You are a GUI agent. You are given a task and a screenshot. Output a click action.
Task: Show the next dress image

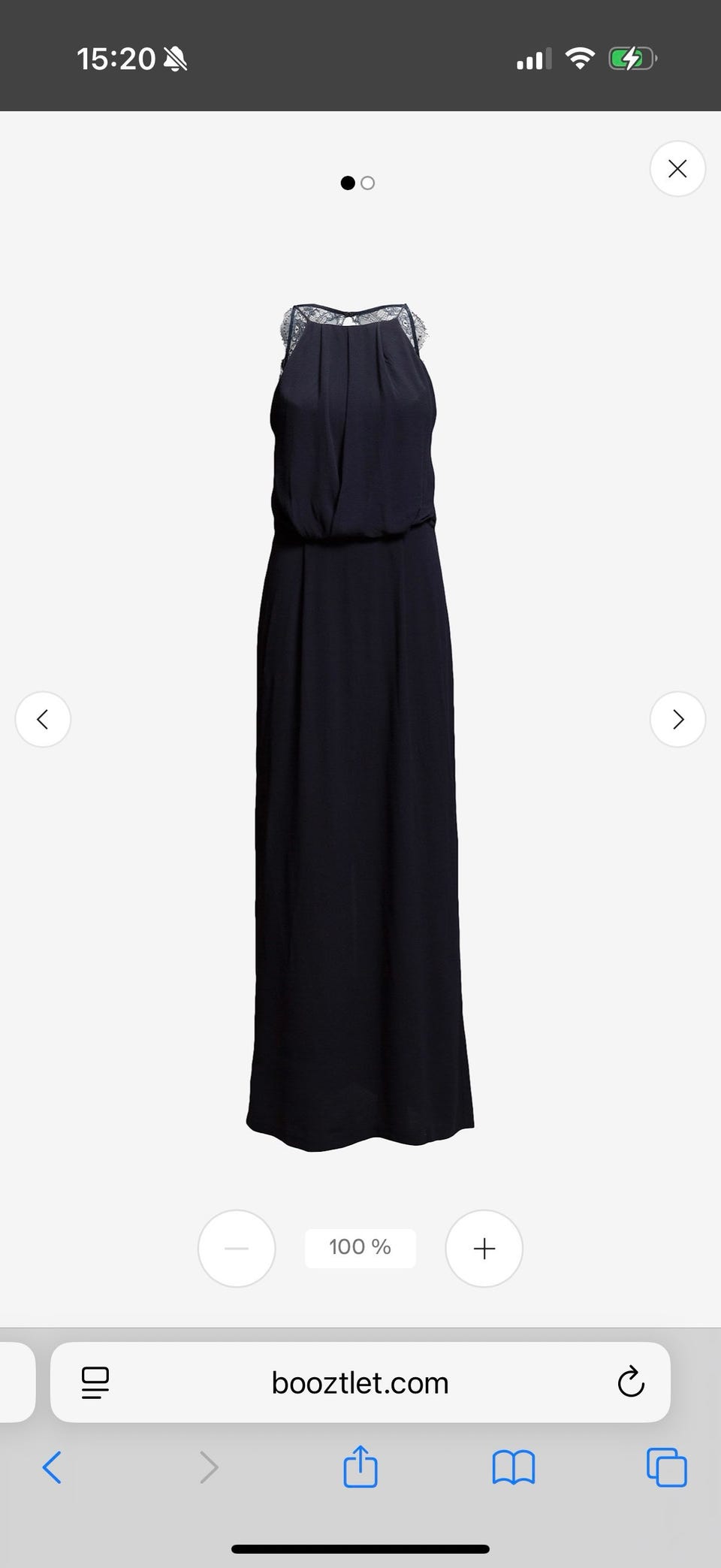[677, 719]
